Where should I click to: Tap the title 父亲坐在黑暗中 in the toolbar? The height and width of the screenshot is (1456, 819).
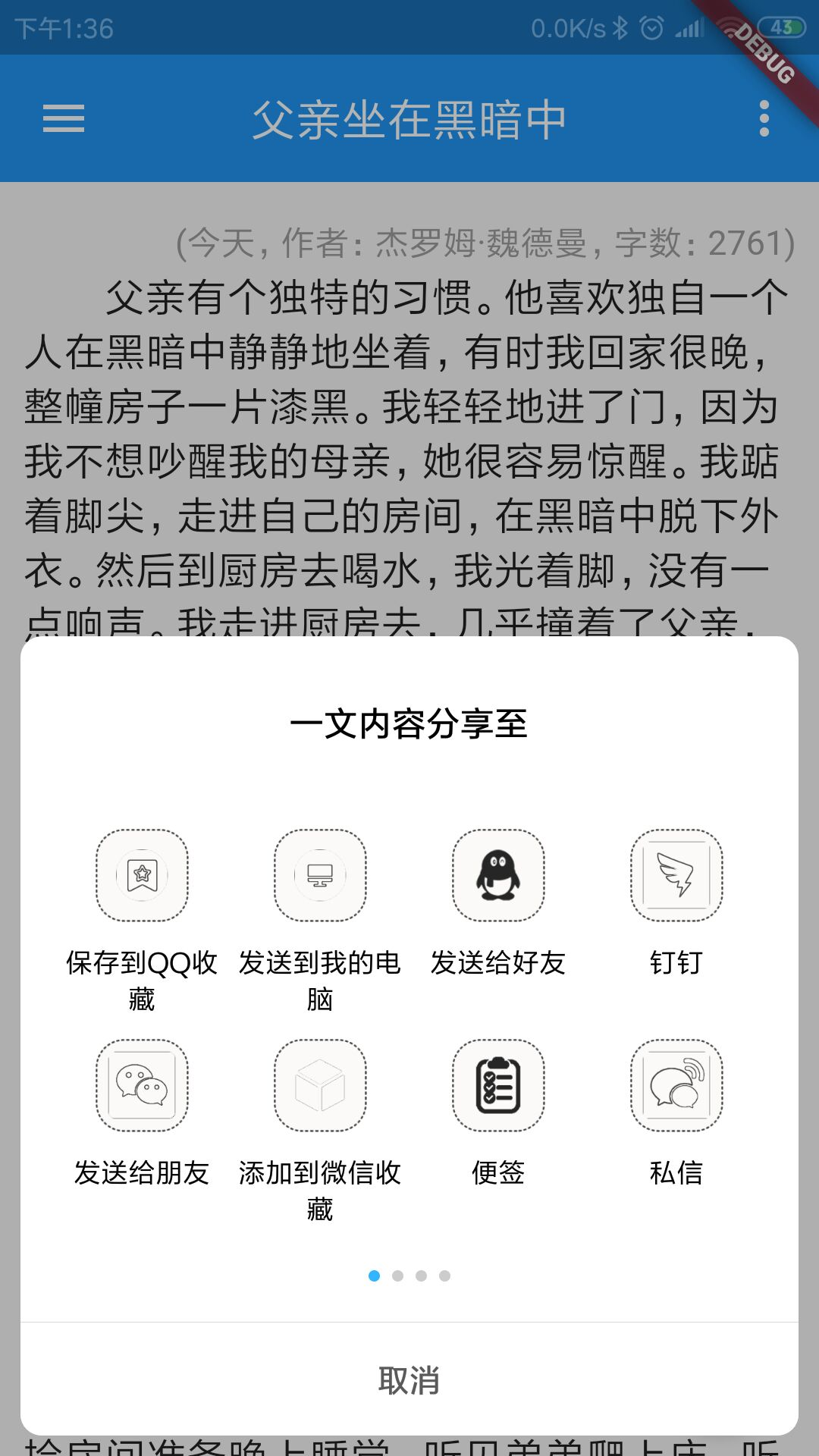[409, 121]
